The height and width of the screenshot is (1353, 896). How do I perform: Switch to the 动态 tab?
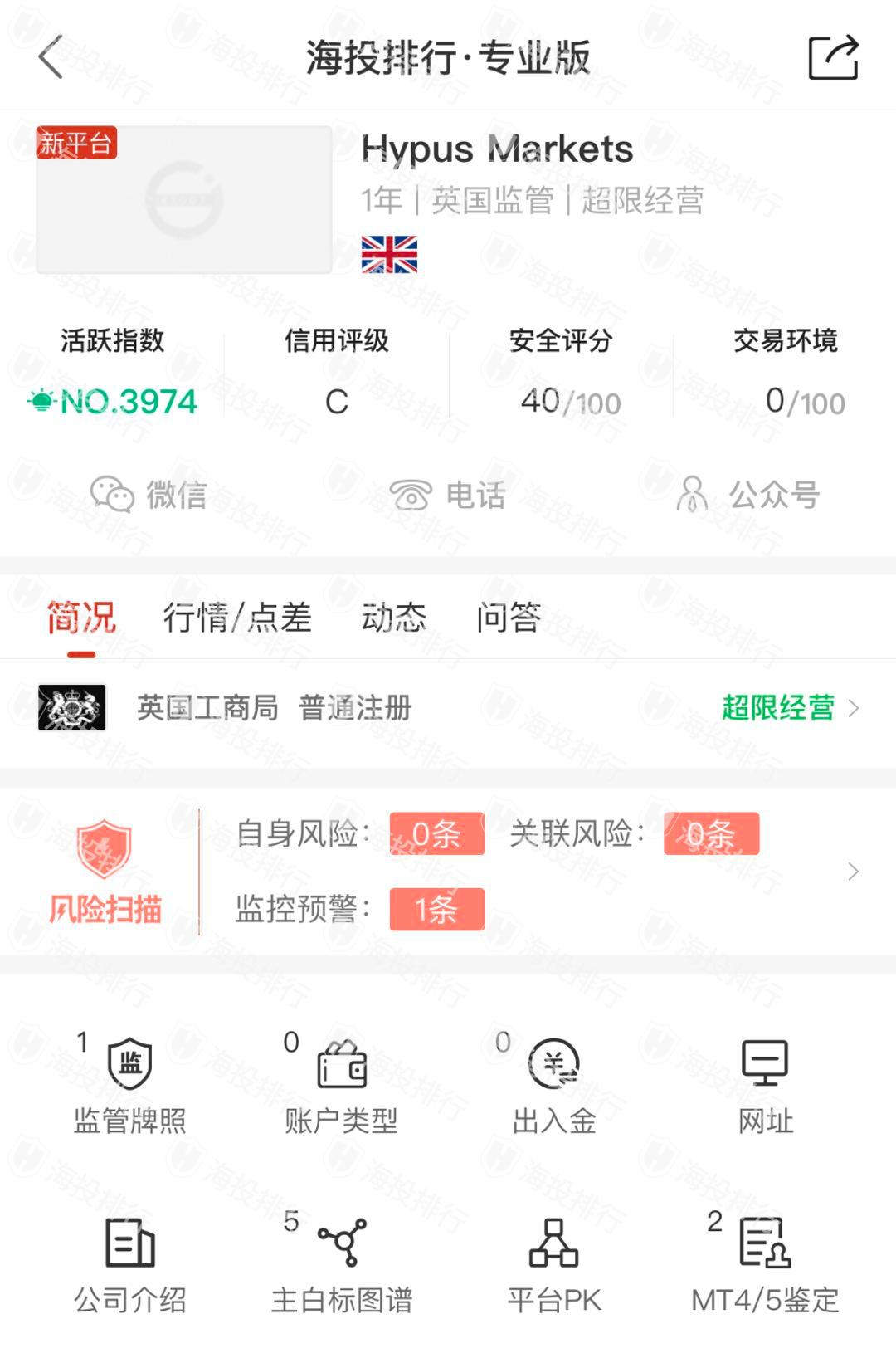point(394,618)
